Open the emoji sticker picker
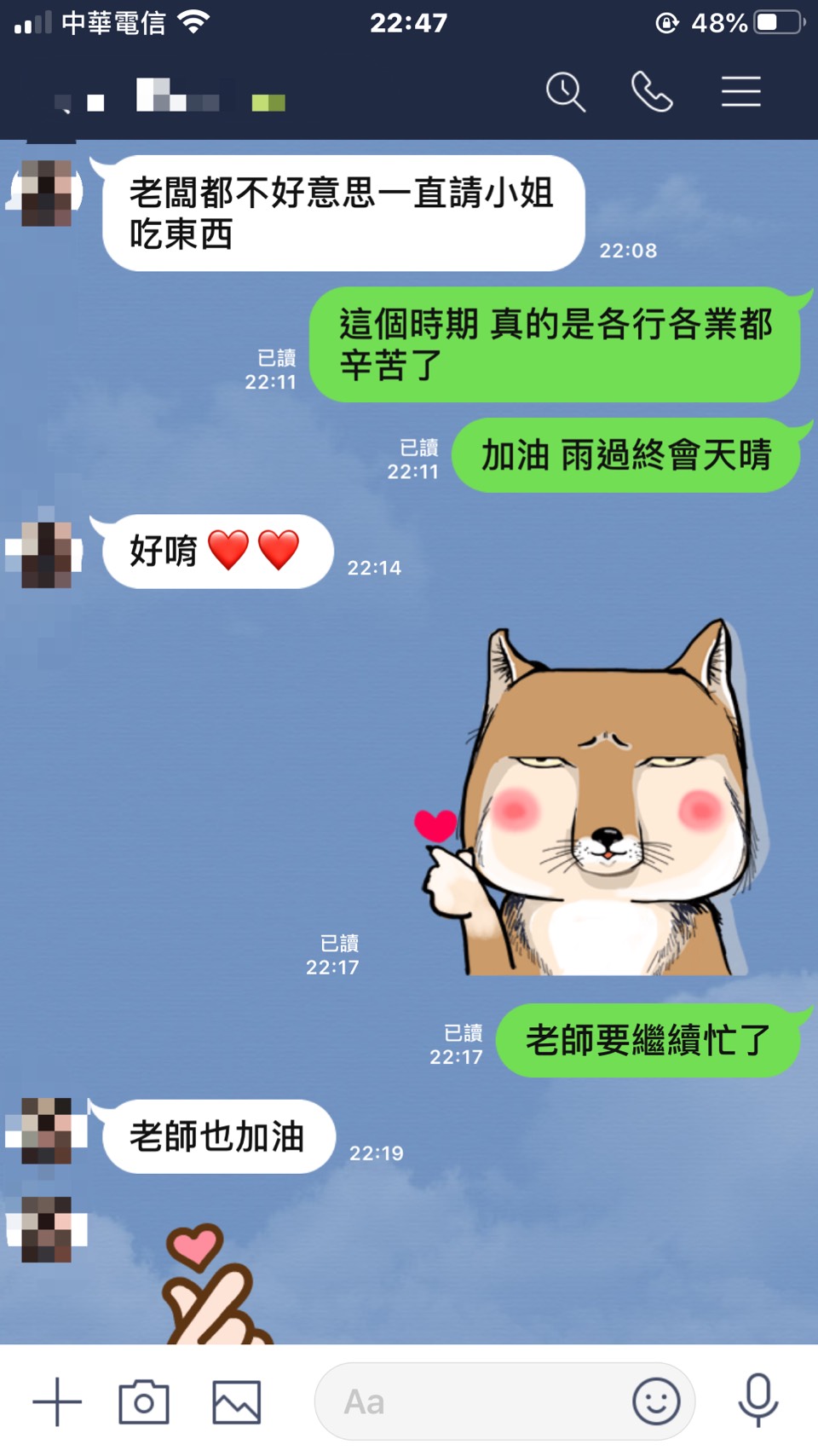This screenshot has width=818, height=1456. pyautogui.click(x=656, y=1401)
